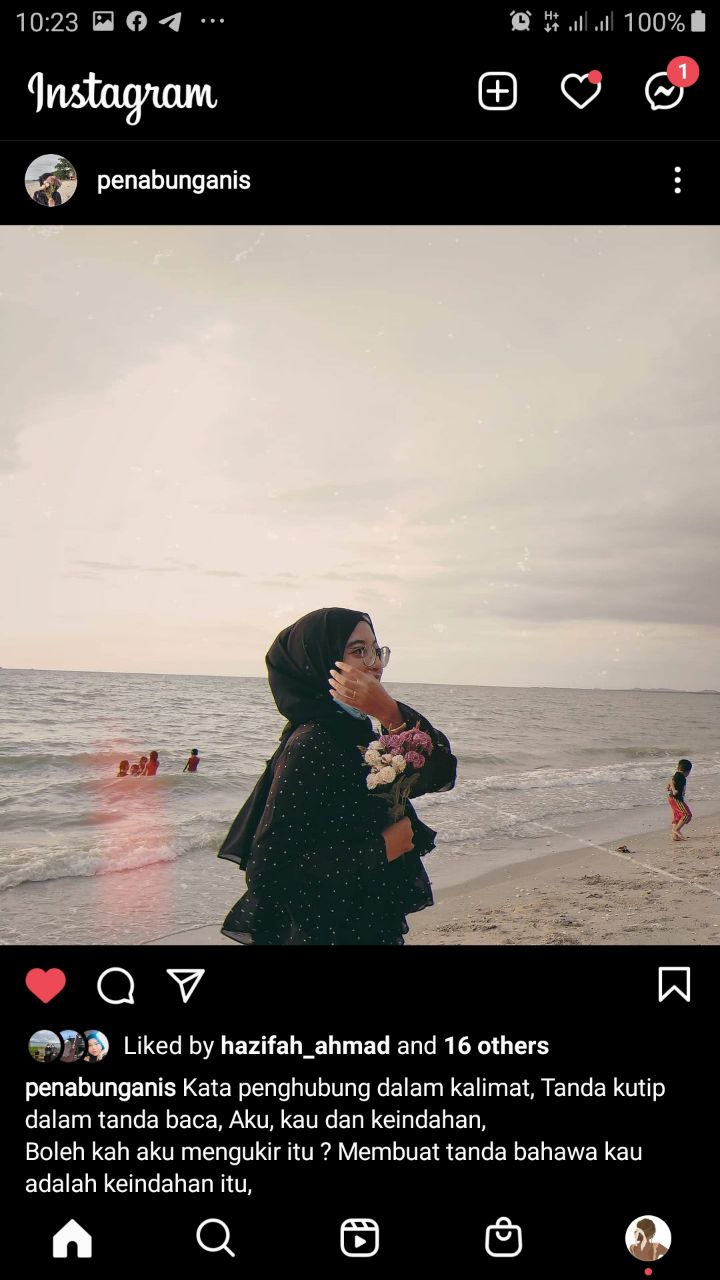Create a new post with plus icon
This screenshot has width=720, height=1280.
coord(497,91)
